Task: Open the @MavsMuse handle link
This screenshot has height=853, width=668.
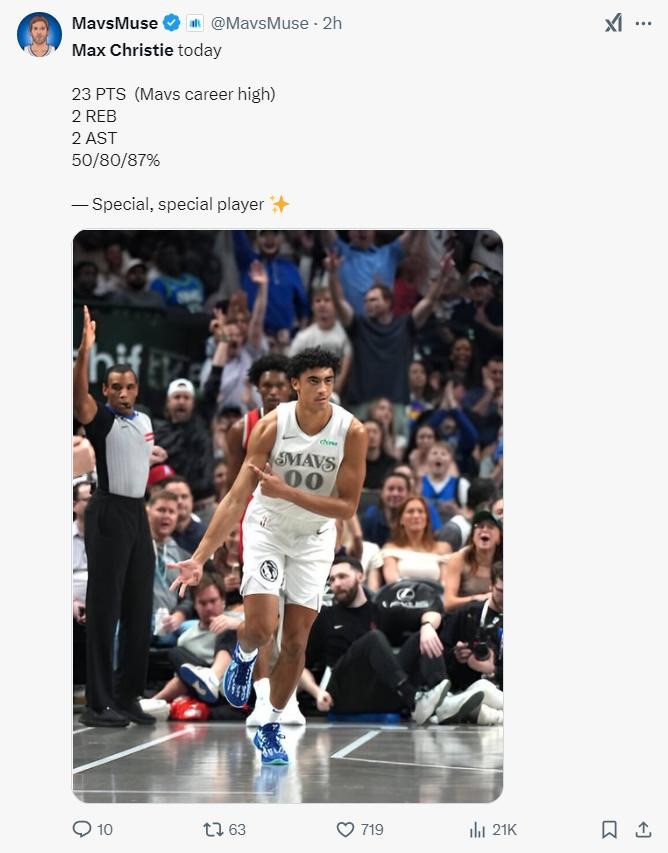Action: click(259, 23)
